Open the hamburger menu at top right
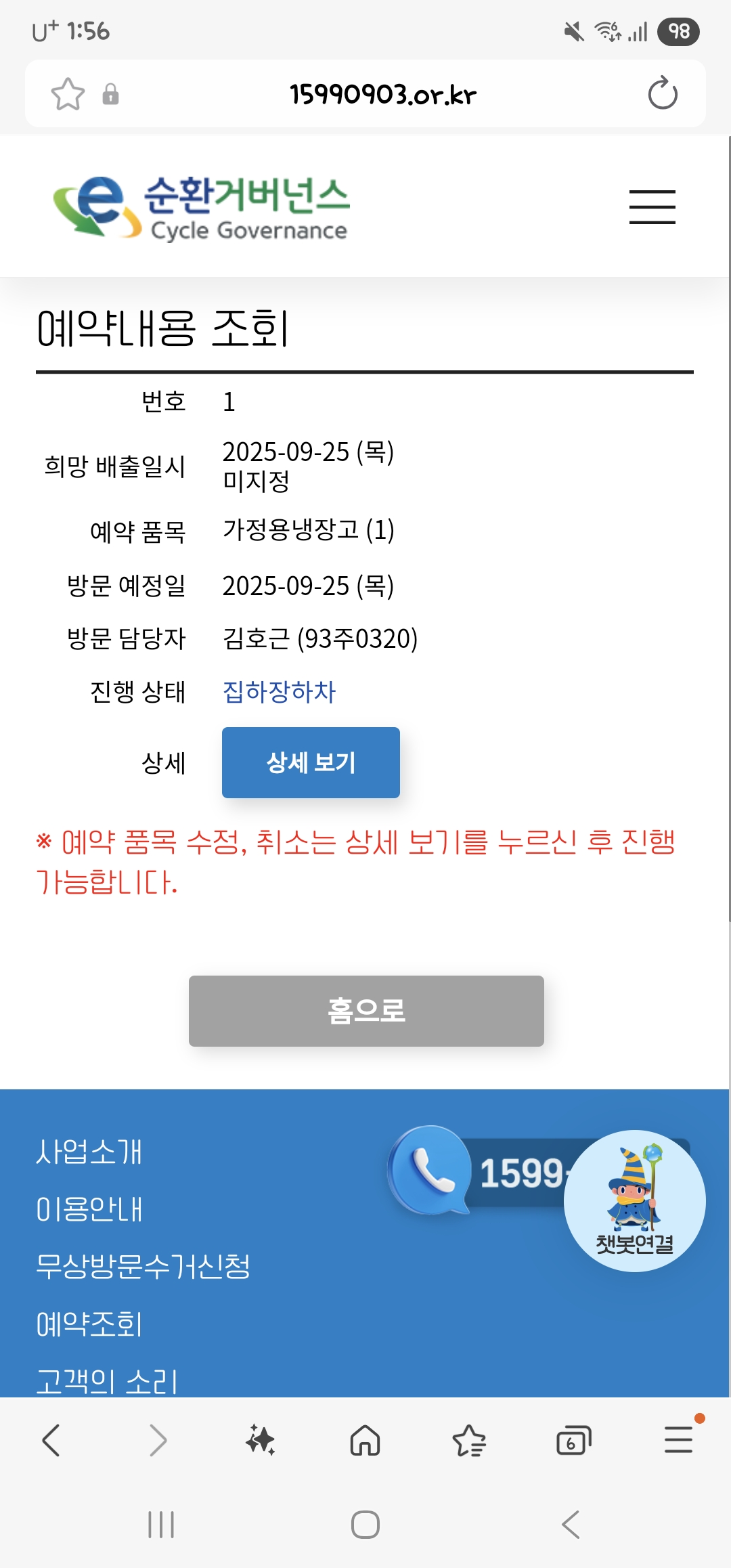 [652, 206]
